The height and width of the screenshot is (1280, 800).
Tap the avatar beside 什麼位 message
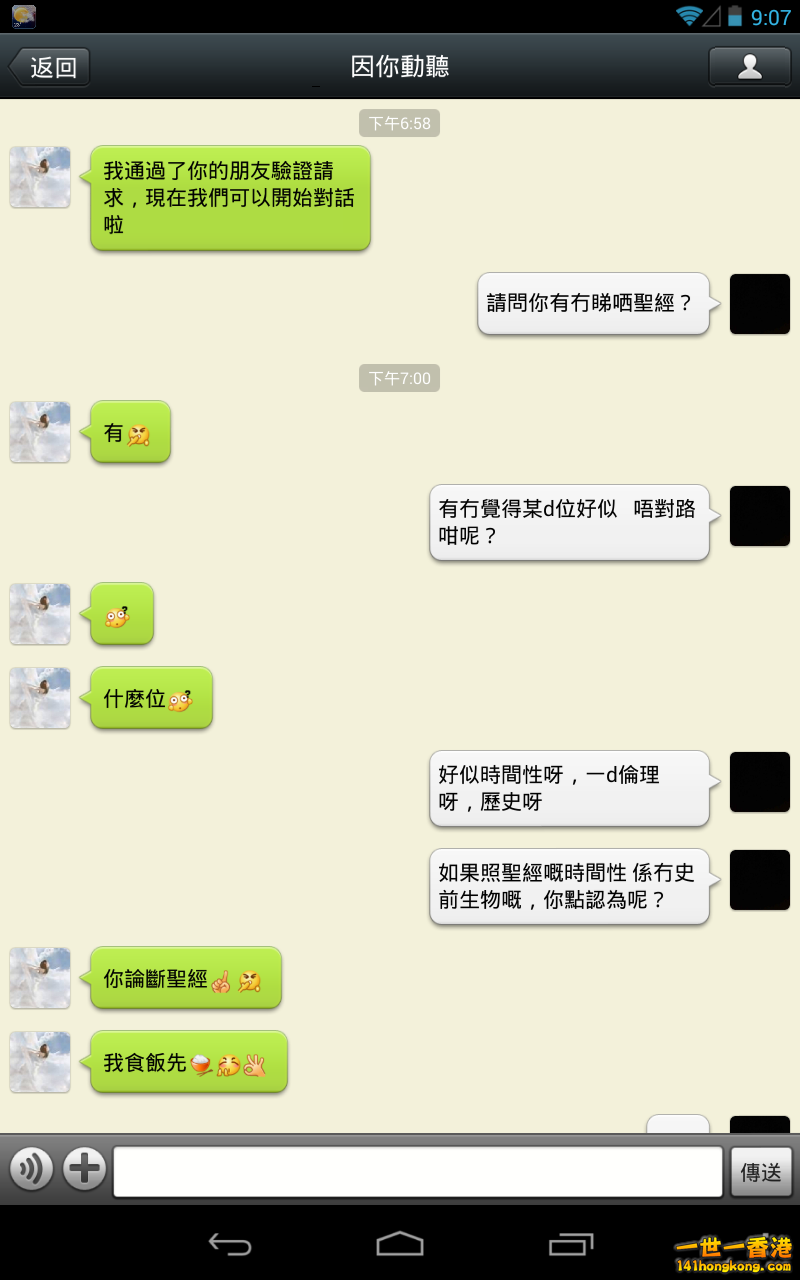coord(40,698)
